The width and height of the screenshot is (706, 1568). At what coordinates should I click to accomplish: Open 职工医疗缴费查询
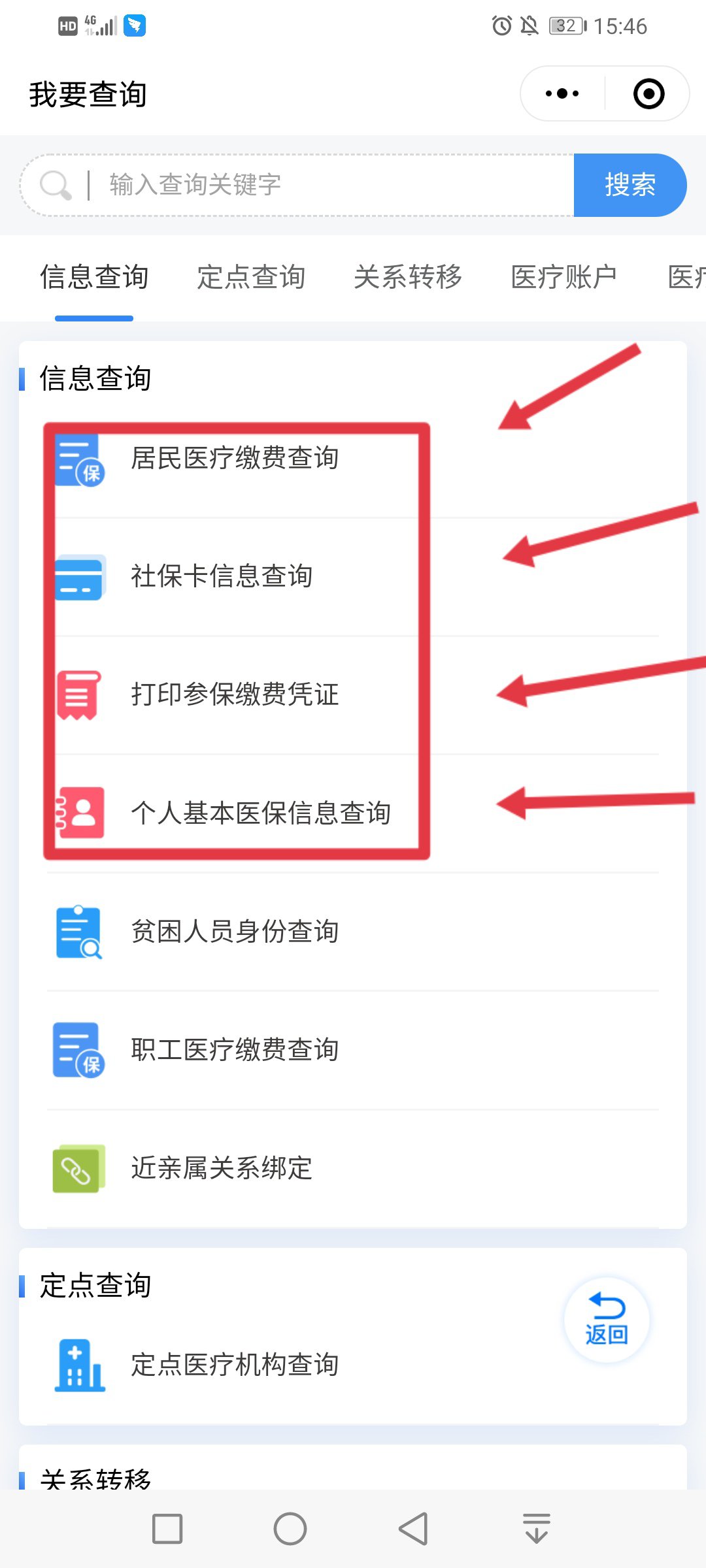click(235, 1049)
